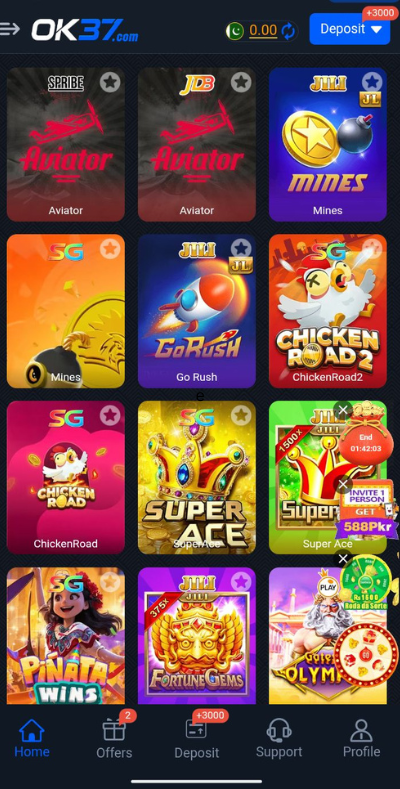The image size is (400, 789).
Task: Launch Fortune Gems game
Action: pos(197,636)
